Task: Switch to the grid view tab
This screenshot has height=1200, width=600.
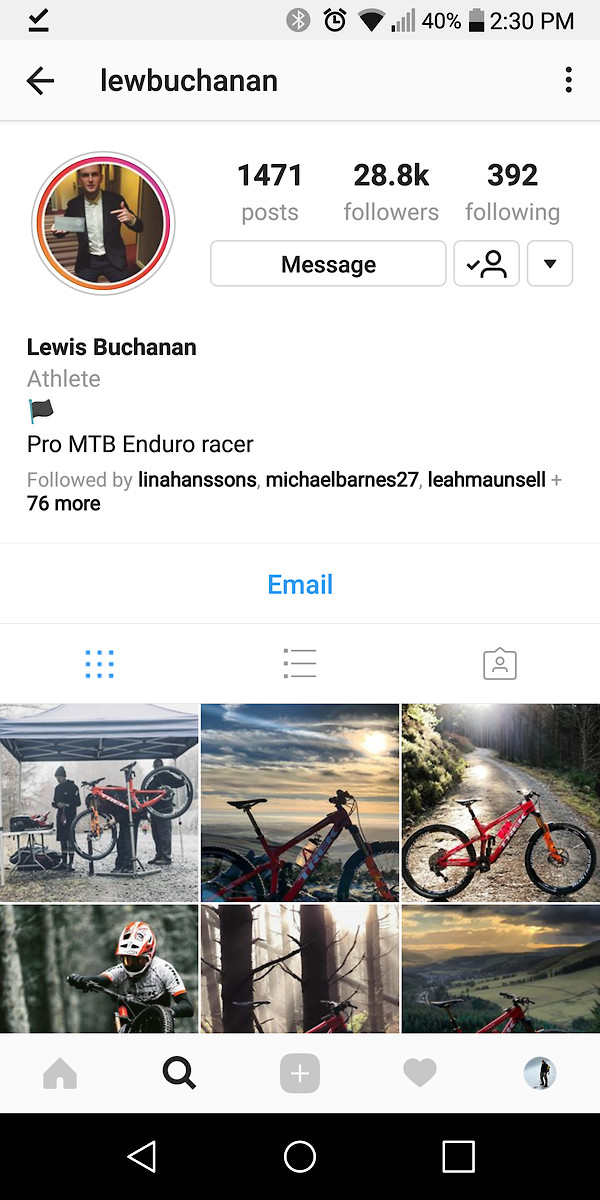Action: click(x=100, y=663)
